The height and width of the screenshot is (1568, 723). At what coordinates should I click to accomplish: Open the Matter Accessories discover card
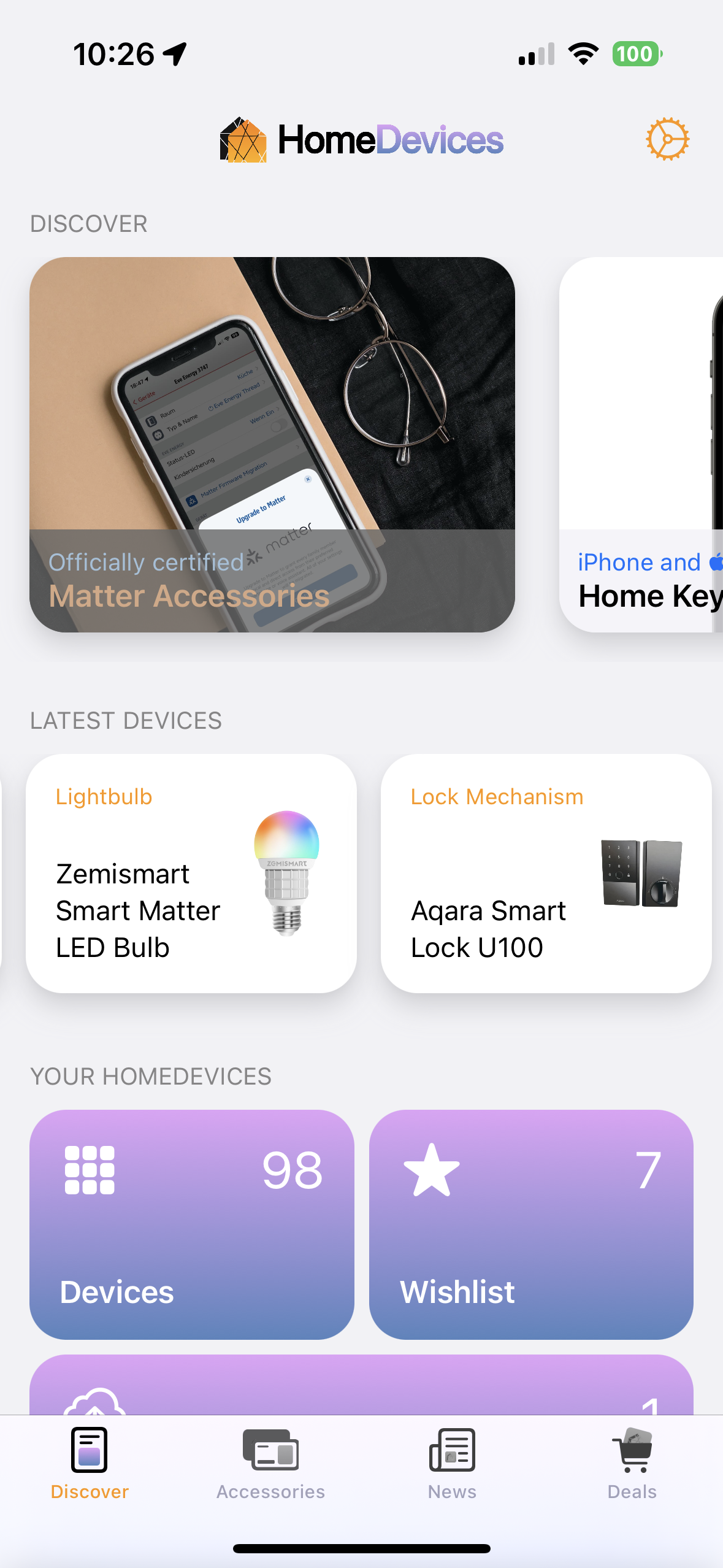[x=272, y=444]
